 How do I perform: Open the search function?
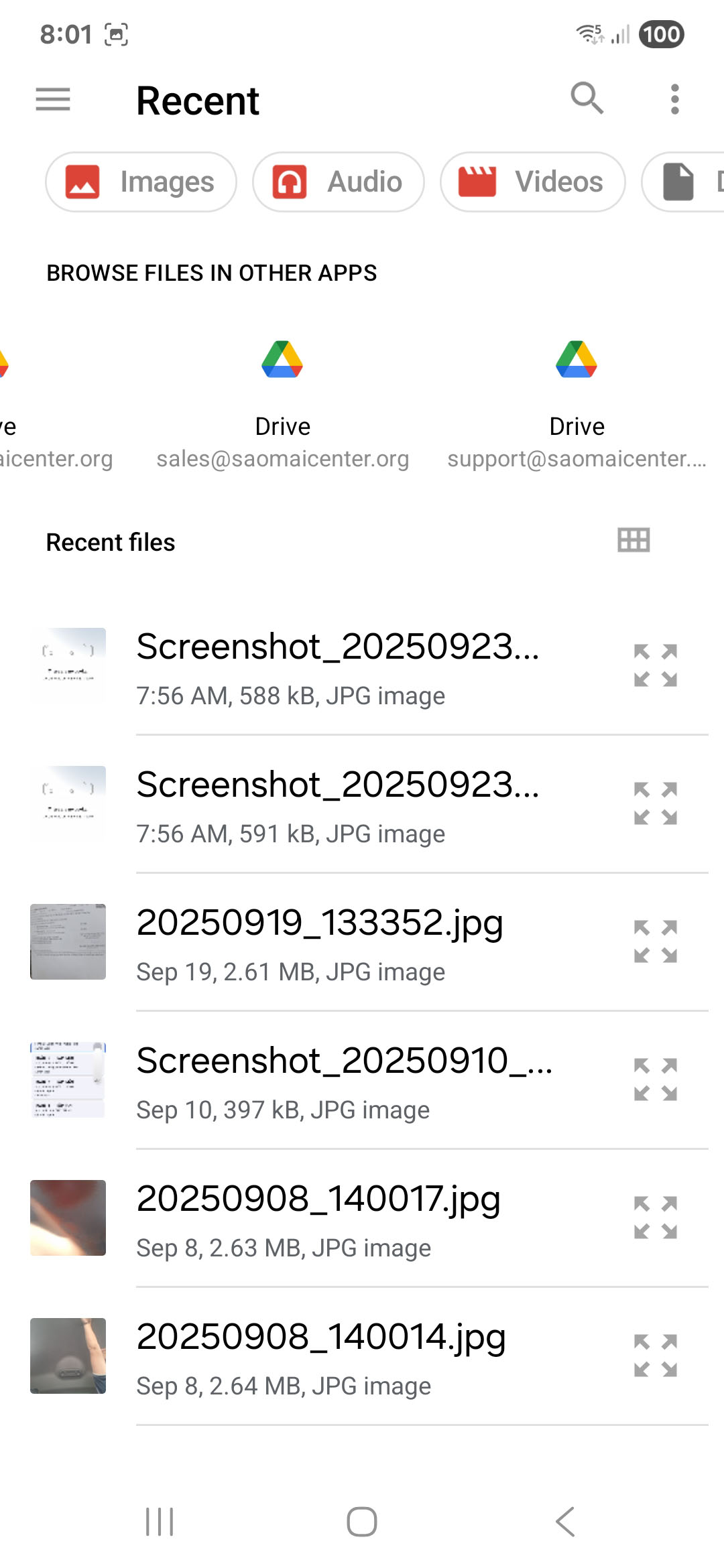coord(587,99)
